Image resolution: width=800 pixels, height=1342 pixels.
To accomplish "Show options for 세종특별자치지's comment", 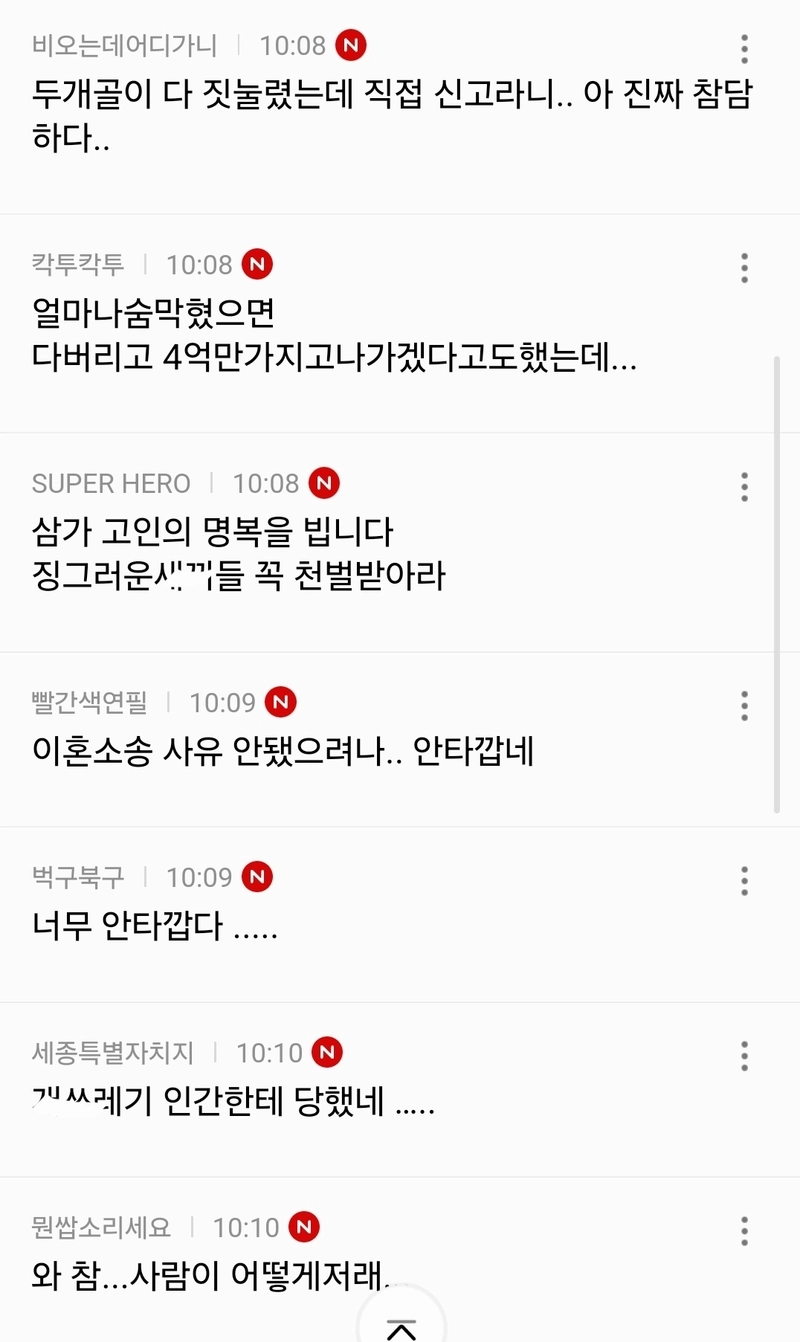I will [744, 1056].
